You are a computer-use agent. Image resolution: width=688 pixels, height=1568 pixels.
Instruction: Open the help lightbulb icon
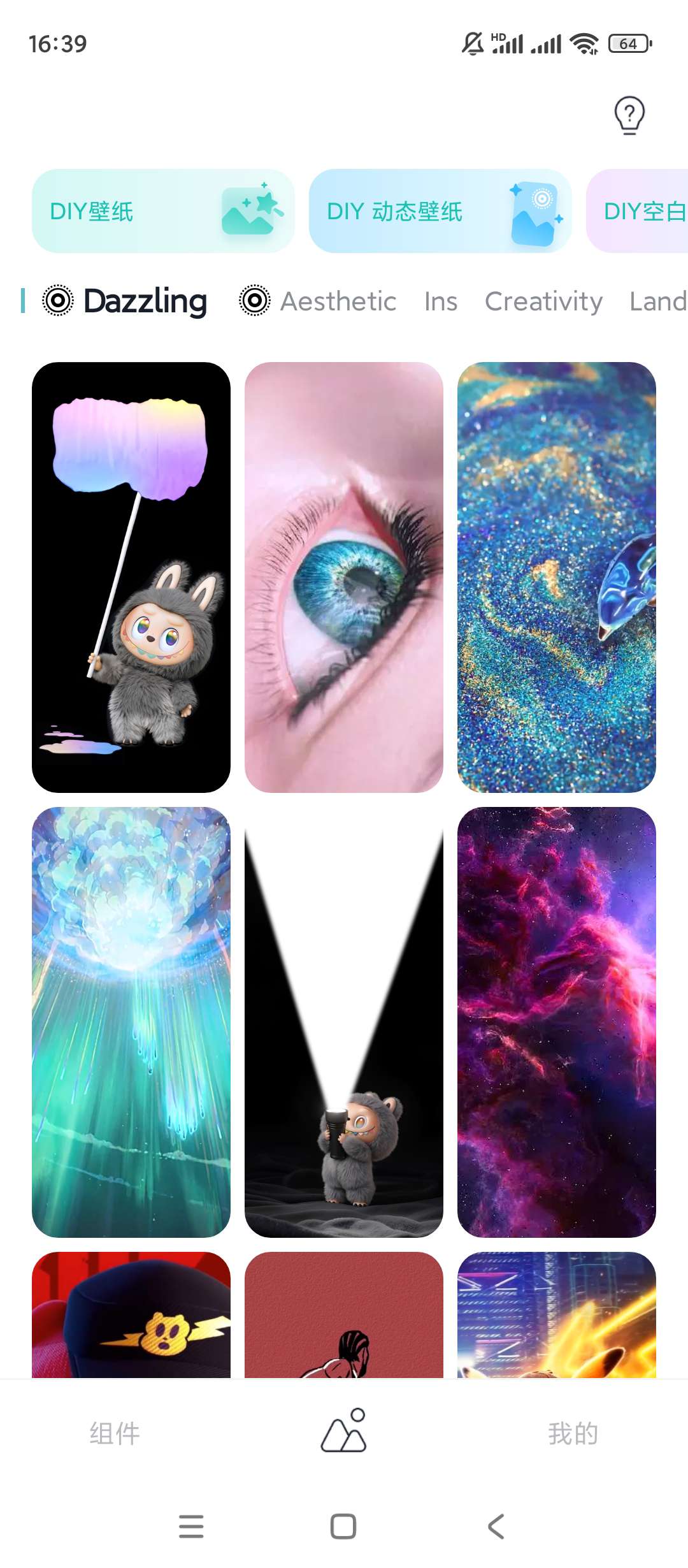[629, 115]
